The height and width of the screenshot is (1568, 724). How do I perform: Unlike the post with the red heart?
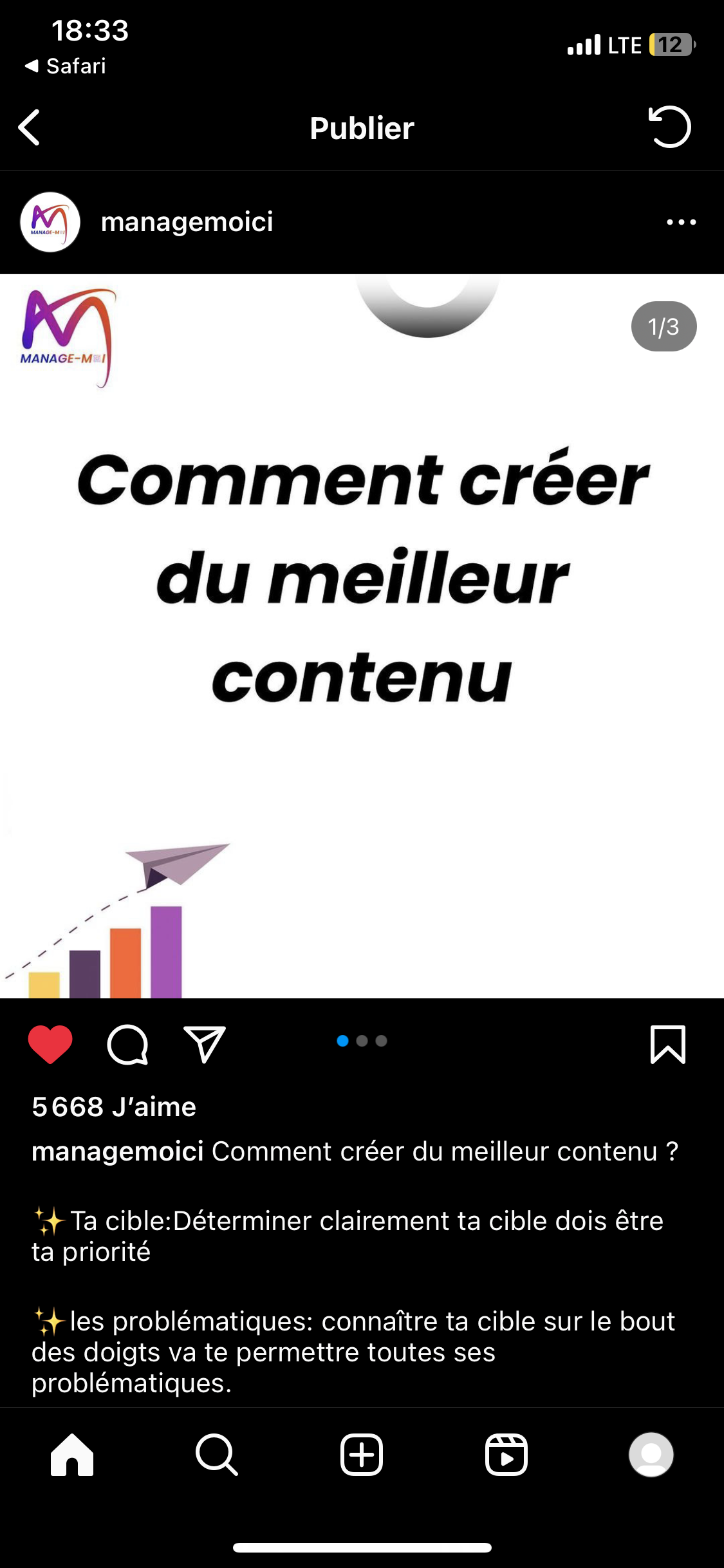(x=50, y=1044)
